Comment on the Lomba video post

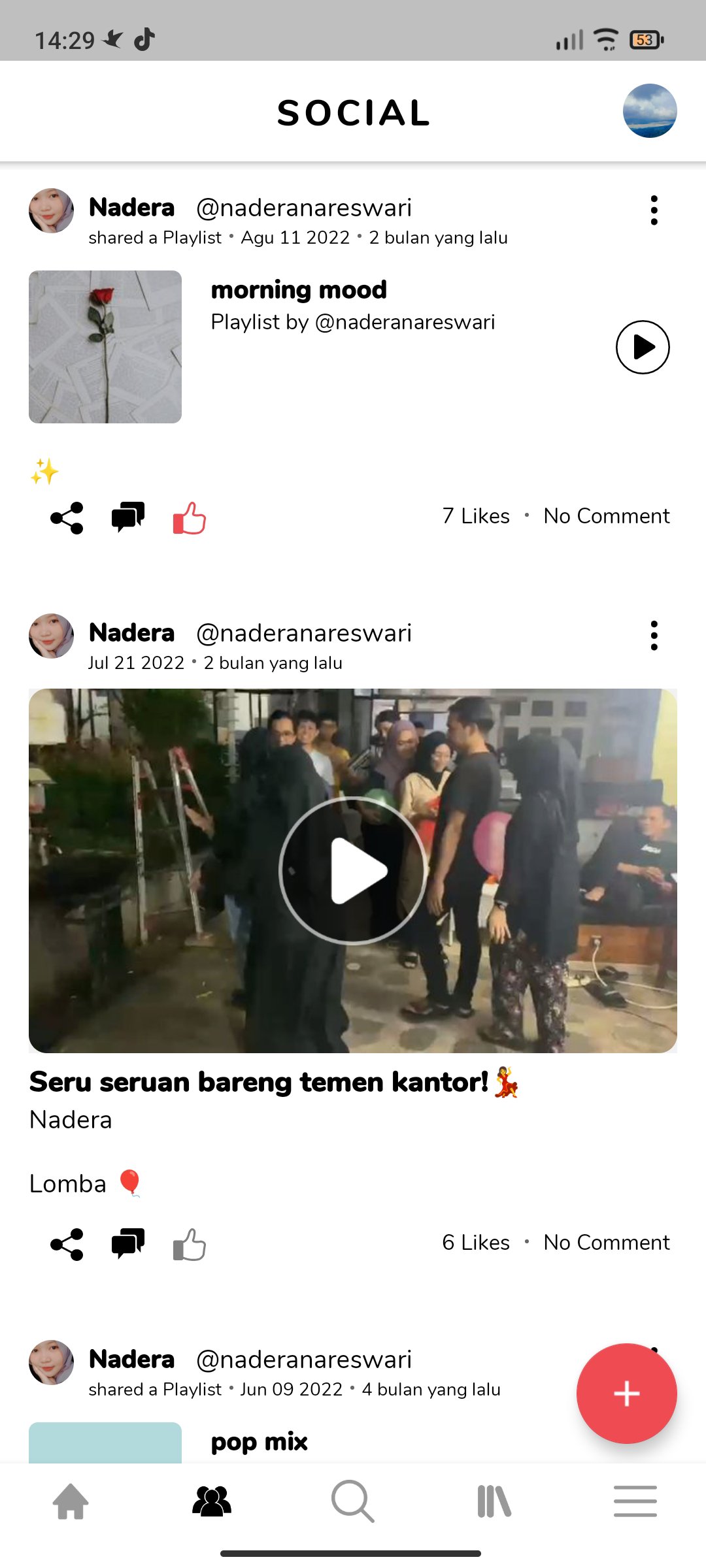pos(128,1244)
